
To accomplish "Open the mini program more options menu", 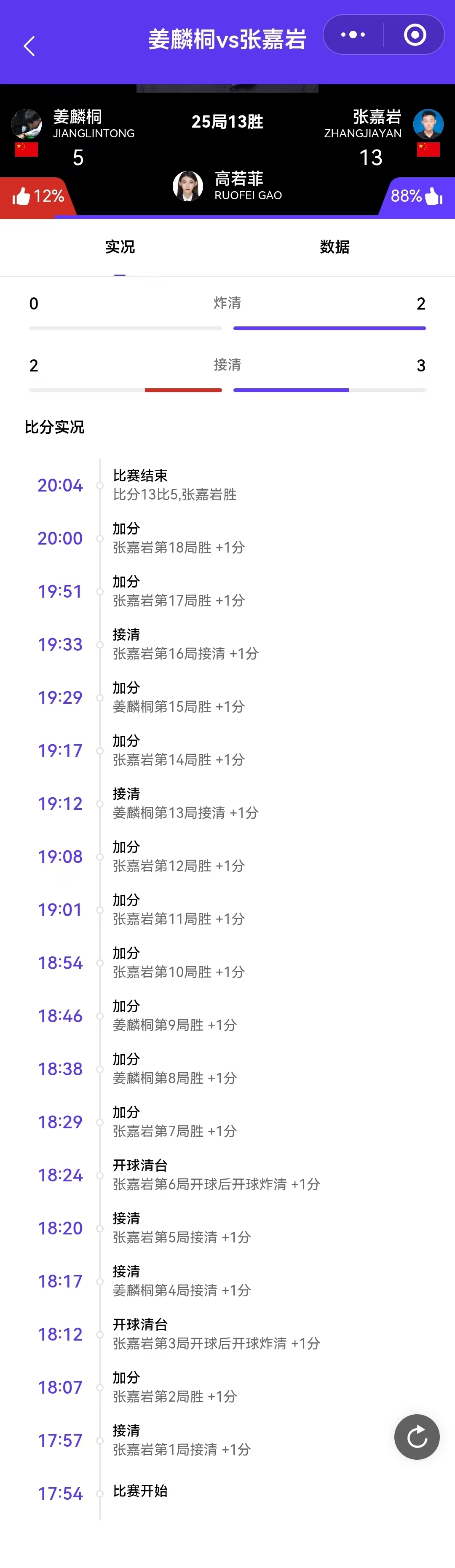I will pos(353,35).
